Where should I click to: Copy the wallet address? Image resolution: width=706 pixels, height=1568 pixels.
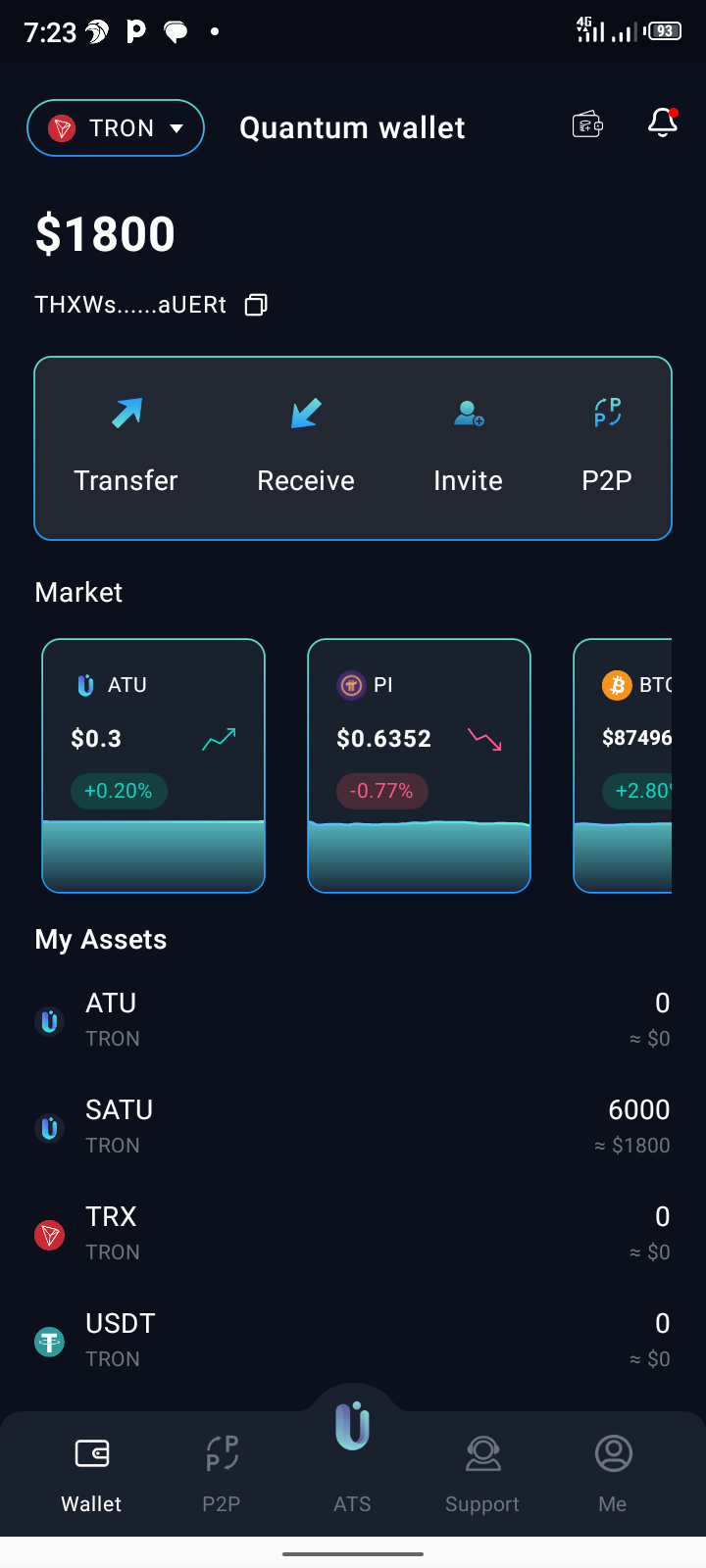[x=256, y=305]
